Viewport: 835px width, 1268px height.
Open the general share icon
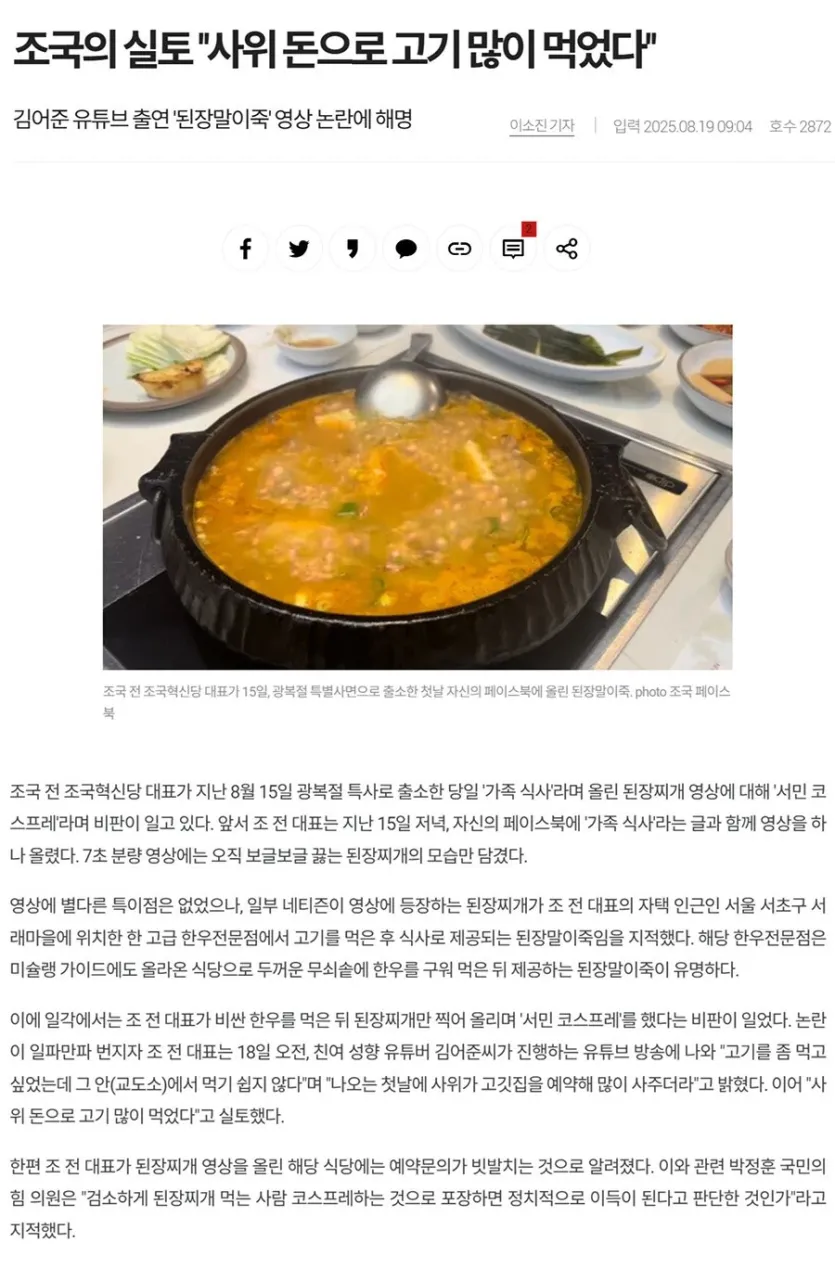[x=567, y=249]
